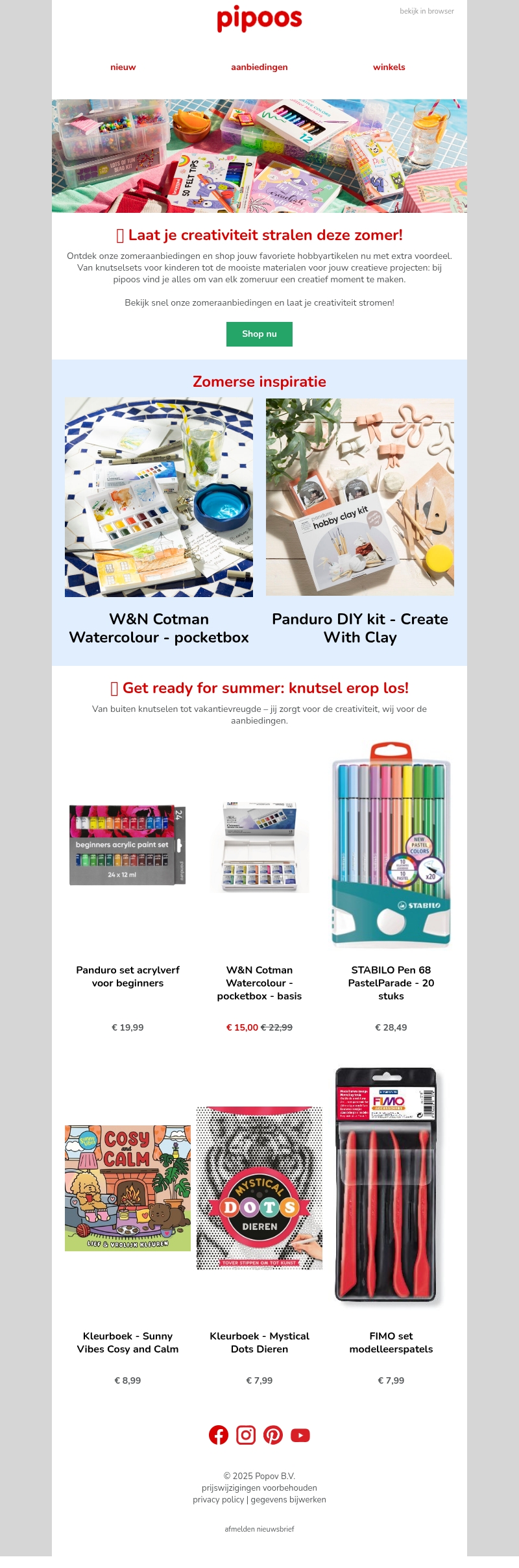View W&N Cotman pocketbox basis product
The width and height of the screenshot is (519, 1568).
point(259,845)
